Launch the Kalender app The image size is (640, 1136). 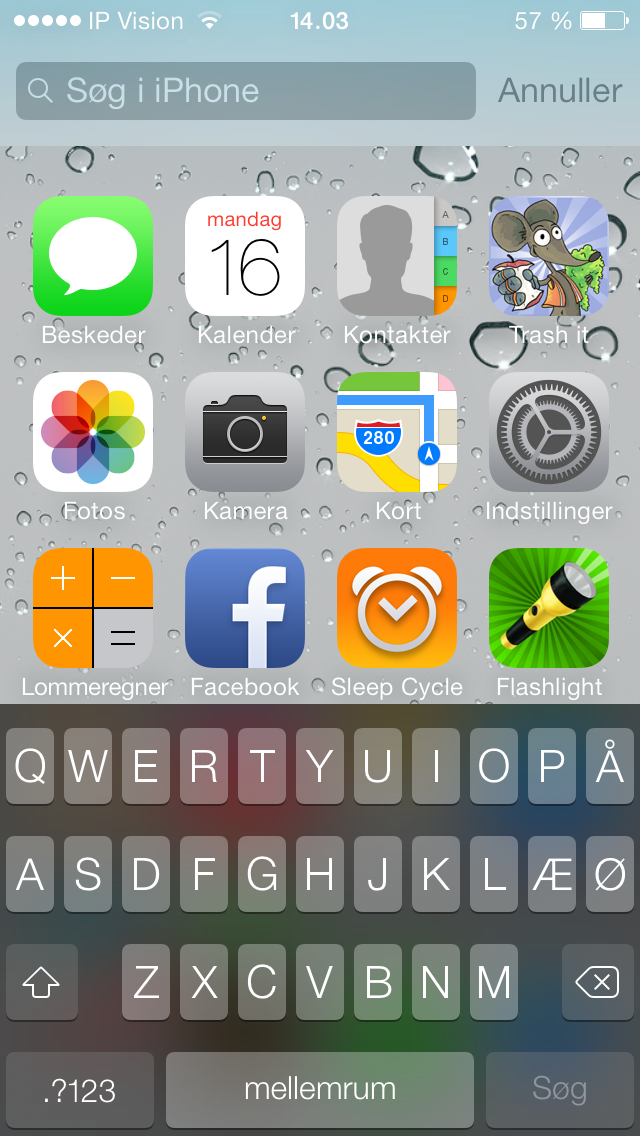point(245,256)
